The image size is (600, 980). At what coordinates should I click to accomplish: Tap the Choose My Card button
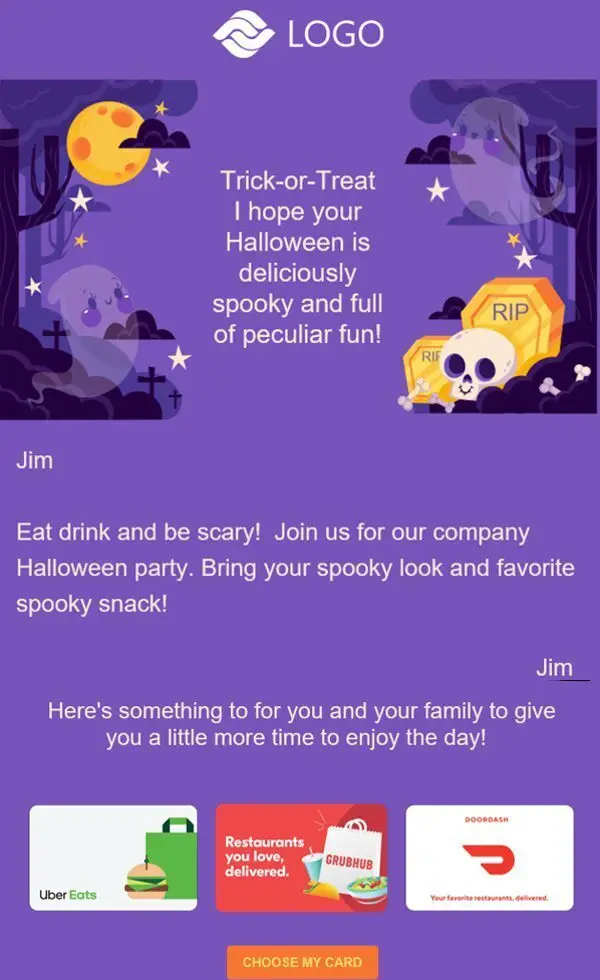tap(302, 961)
